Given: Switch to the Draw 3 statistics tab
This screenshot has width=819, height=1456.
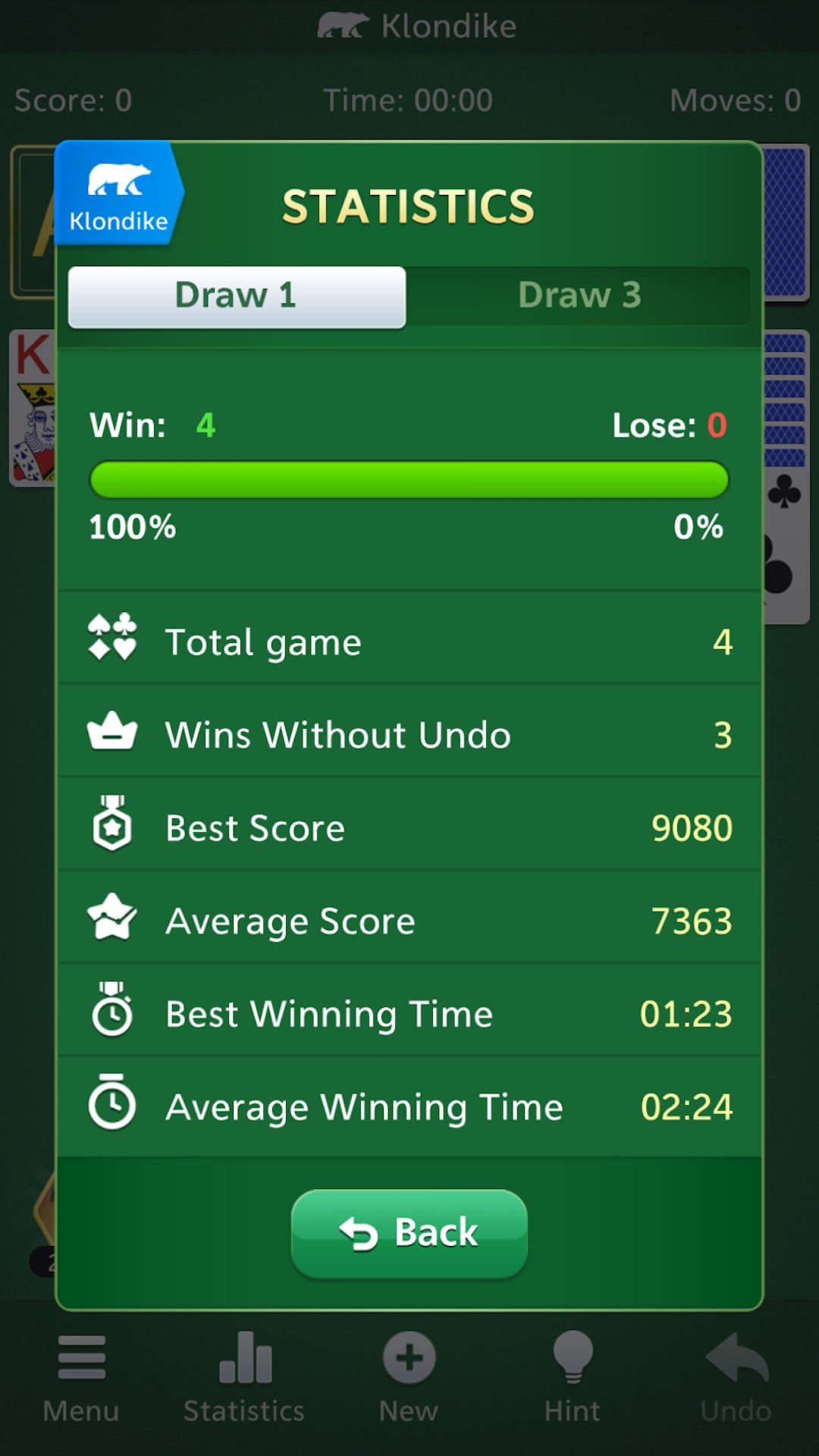Looking at the screenshot, I should pyautogui.click(x=579, y=296).
